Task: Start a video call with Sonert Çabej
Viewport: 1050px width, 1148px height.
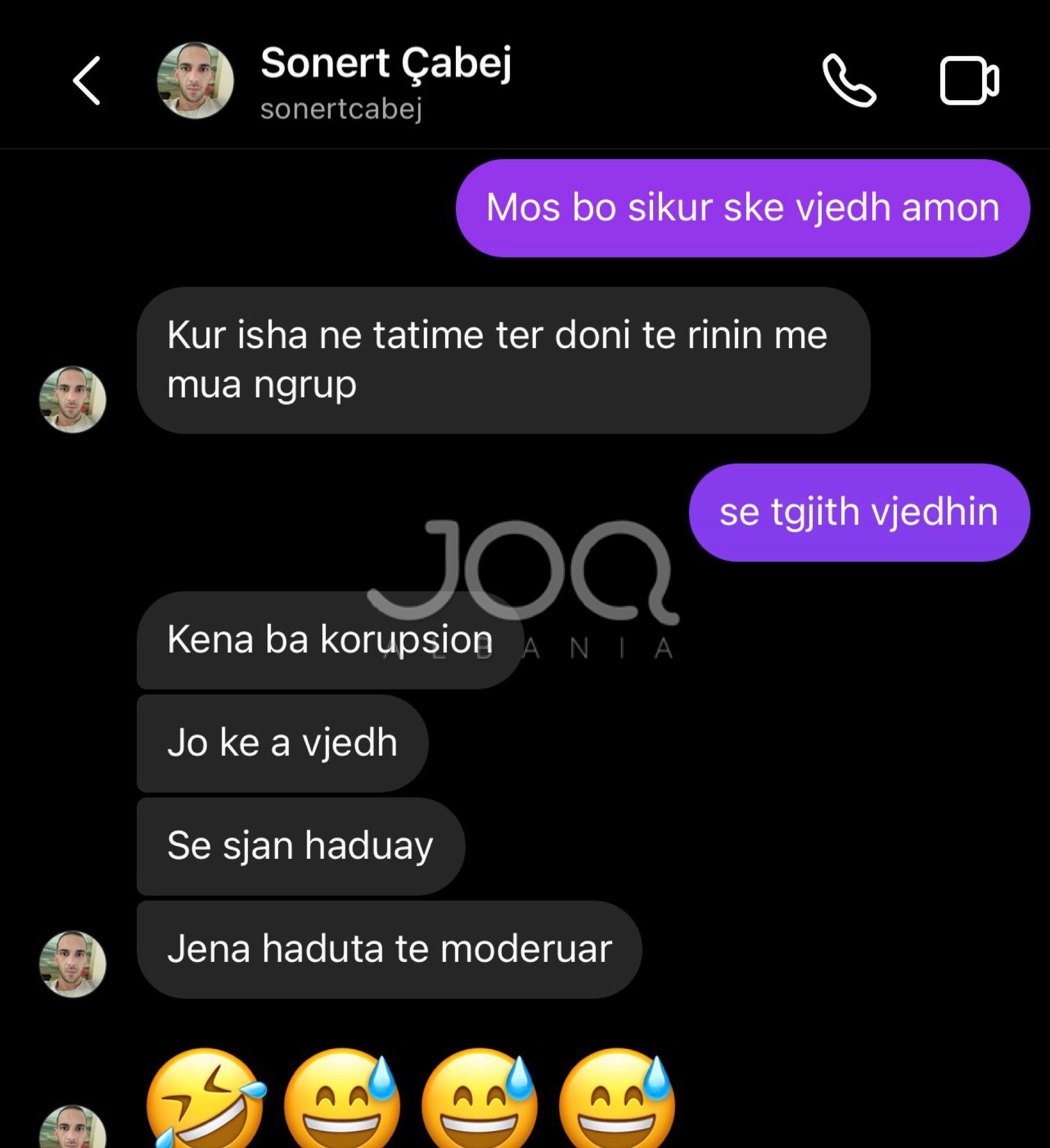Action: pos(969,81)
